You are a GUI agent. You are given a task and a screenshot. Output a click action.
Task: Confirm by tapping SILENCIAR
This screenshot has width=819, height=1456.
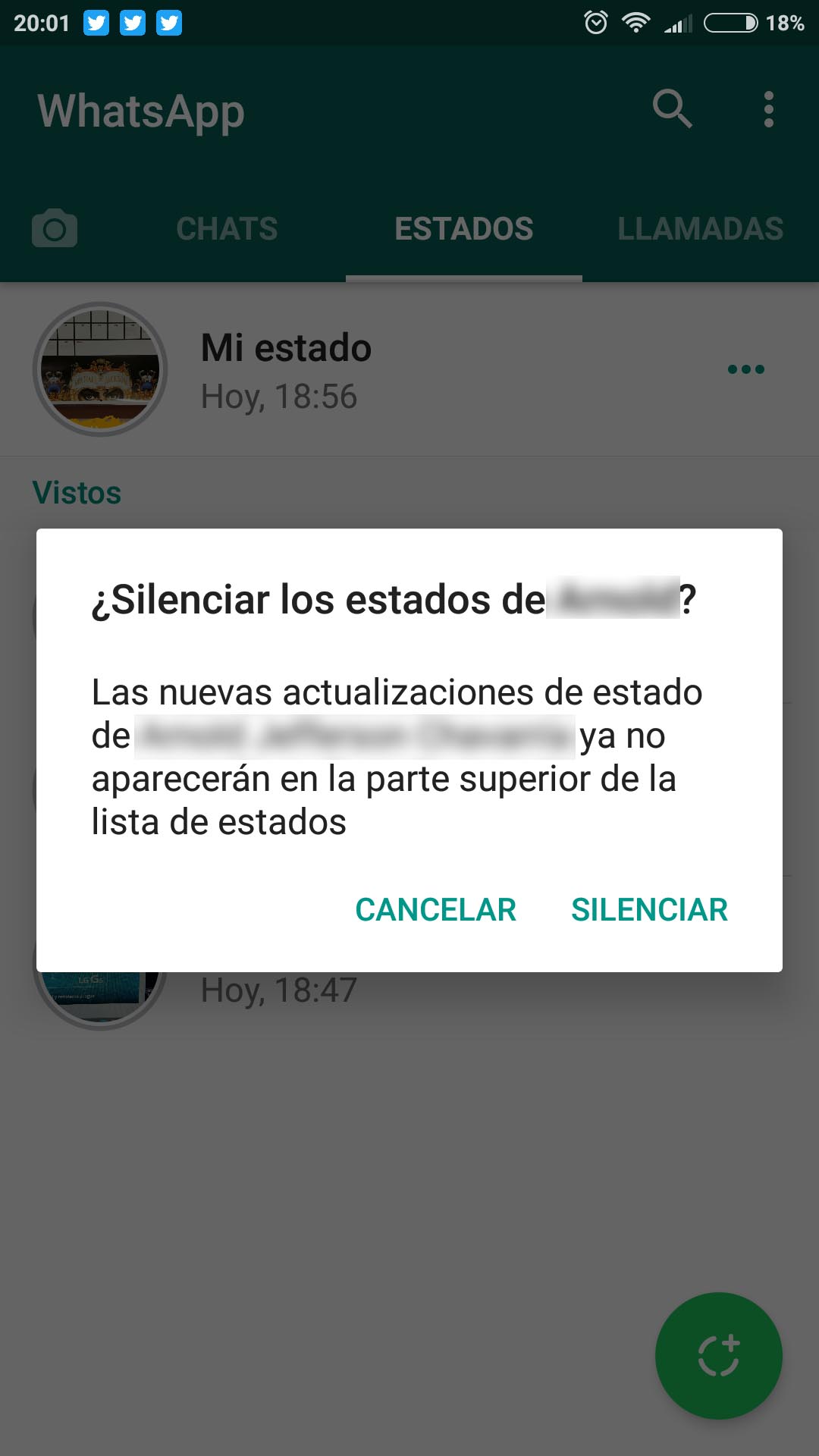649,909
